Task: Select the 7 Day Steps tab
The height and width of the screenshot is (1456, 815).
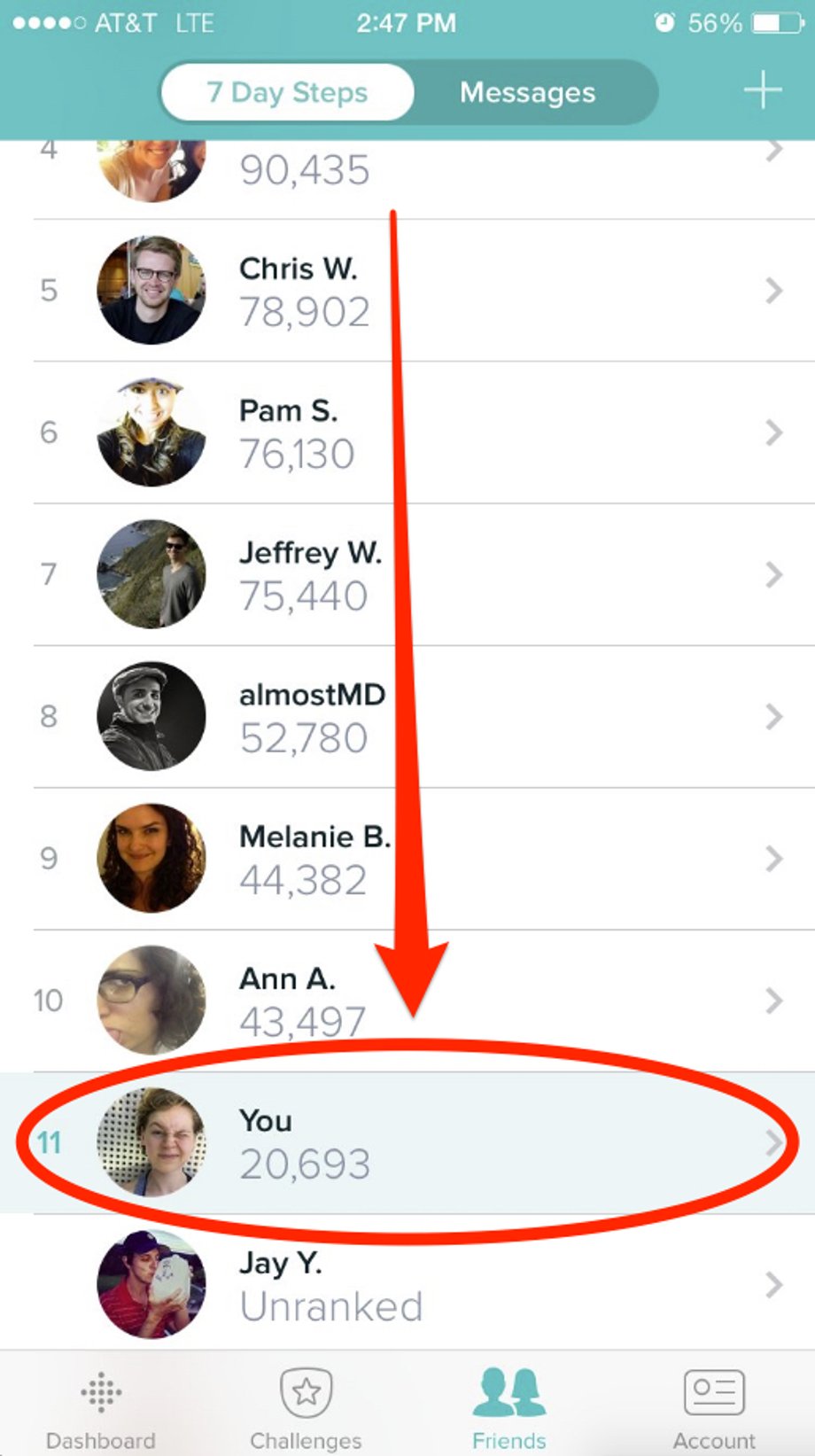Action: (287, 92)
